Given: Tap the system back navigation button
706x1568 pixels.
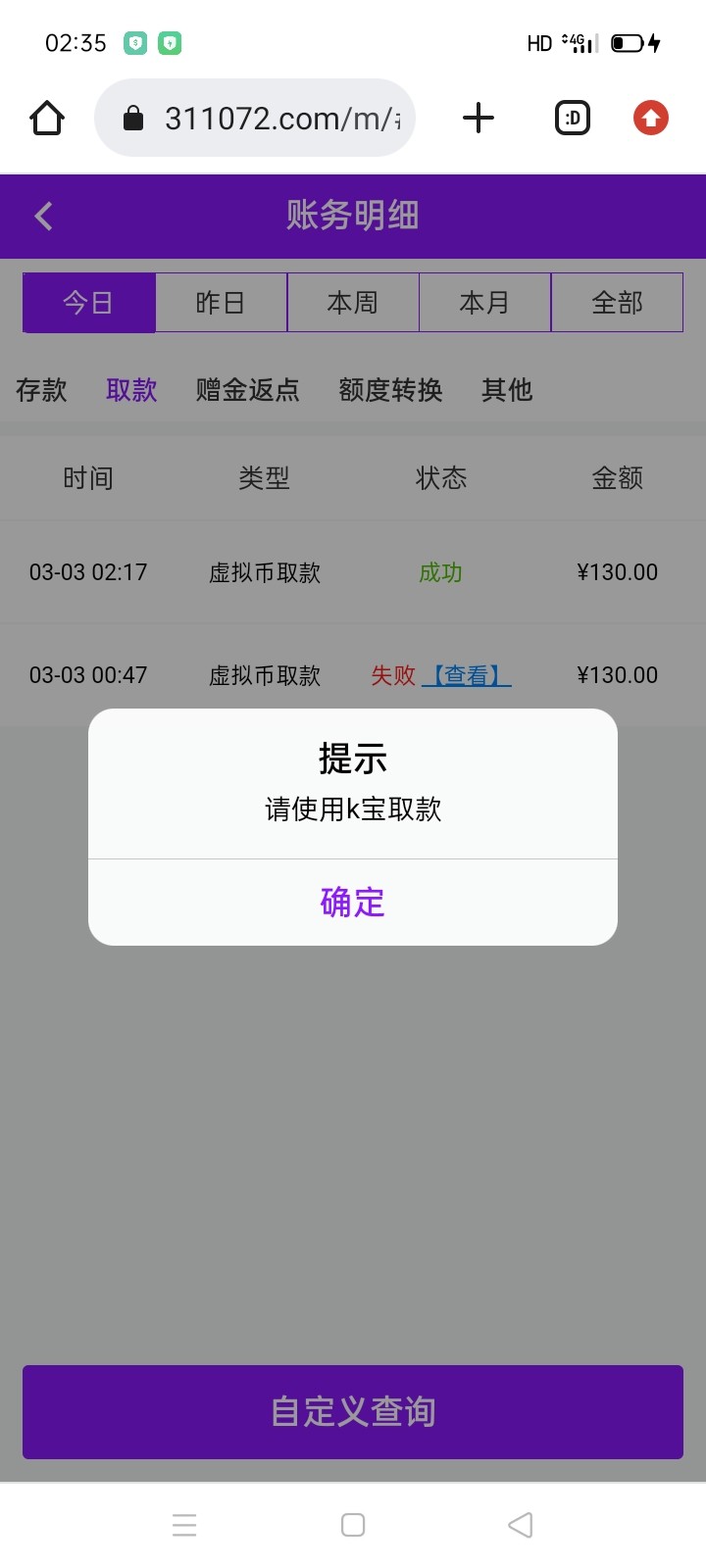Looking at the screenshot, I should tap(521, 1525).
